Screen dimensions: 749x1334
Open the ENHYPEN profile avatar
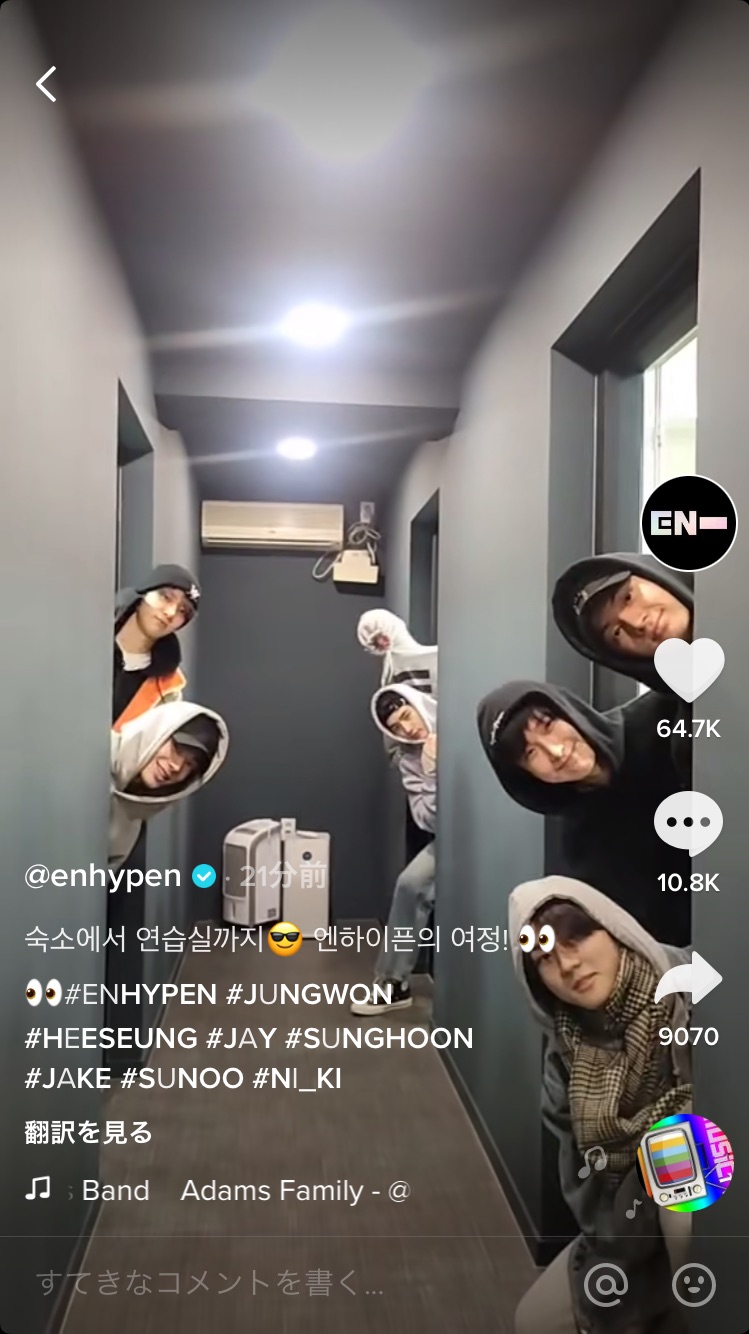pos(688,523)
